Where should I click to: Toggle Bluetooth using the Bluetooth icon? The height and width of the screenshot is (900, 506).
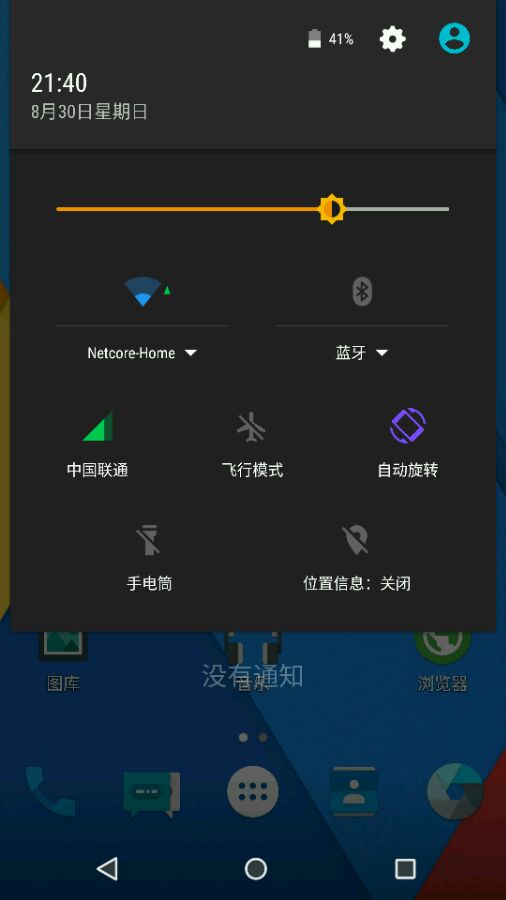(x=362, y=292)
